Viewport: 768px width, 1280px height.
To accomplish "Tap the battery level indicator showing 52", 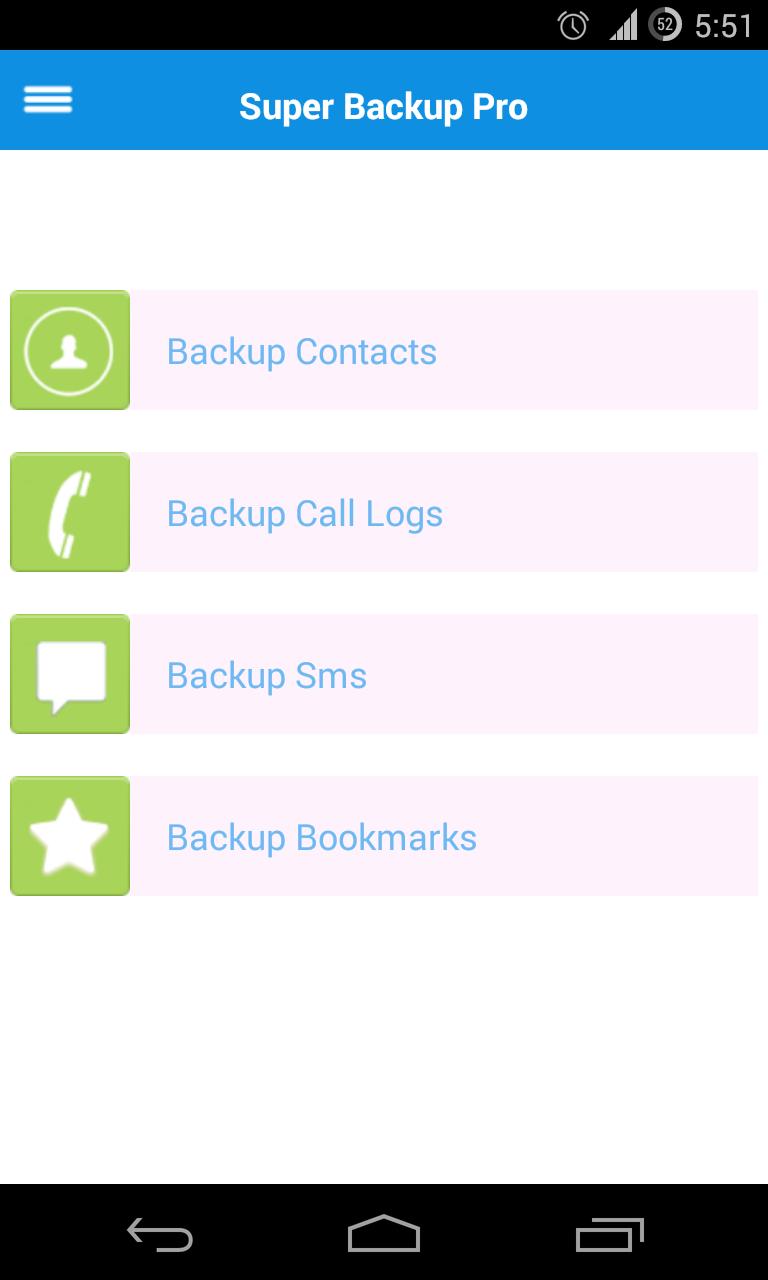I will click(663, 28).
